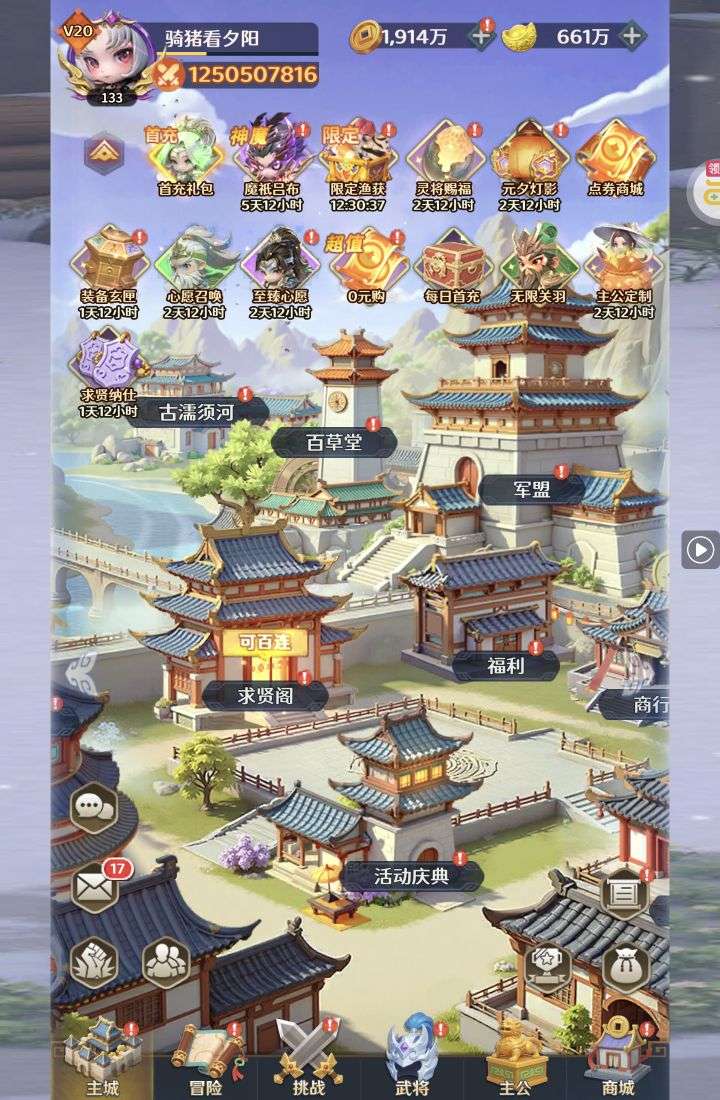Open the 军盟 building

531,489
